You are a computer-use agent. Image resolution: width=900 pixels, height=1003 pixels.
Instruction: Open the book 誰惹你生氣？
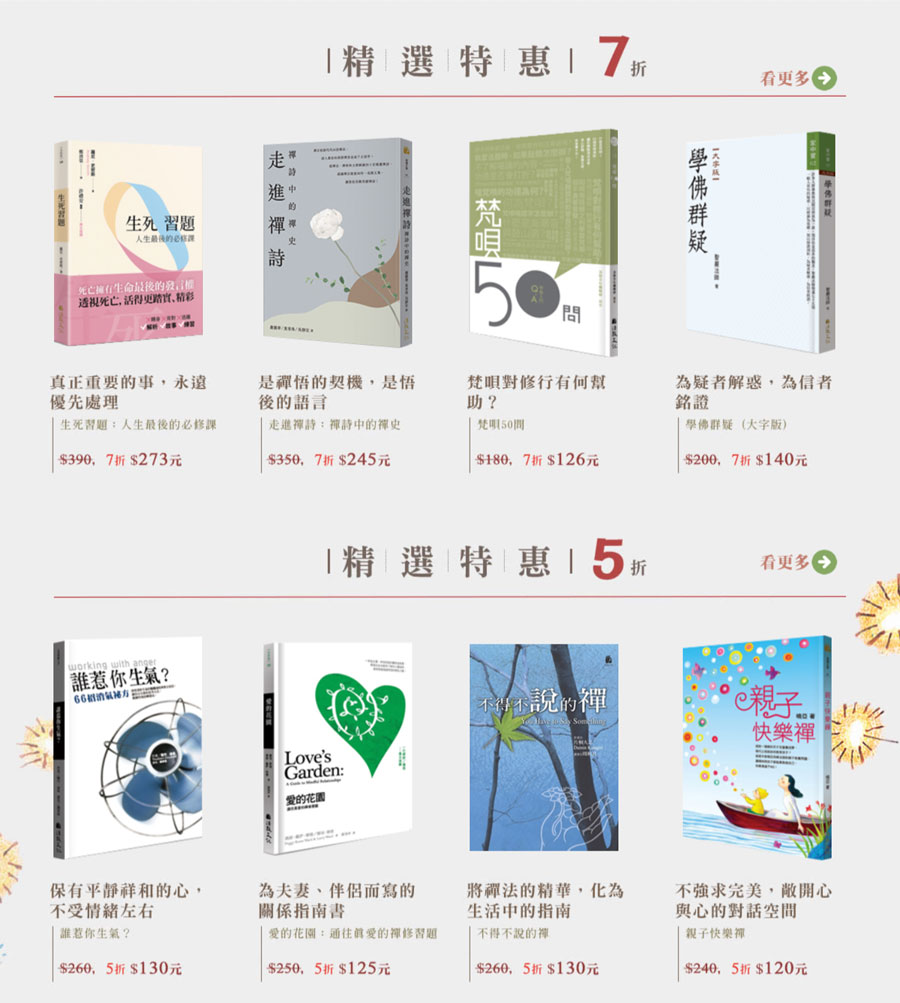(127, 745)
